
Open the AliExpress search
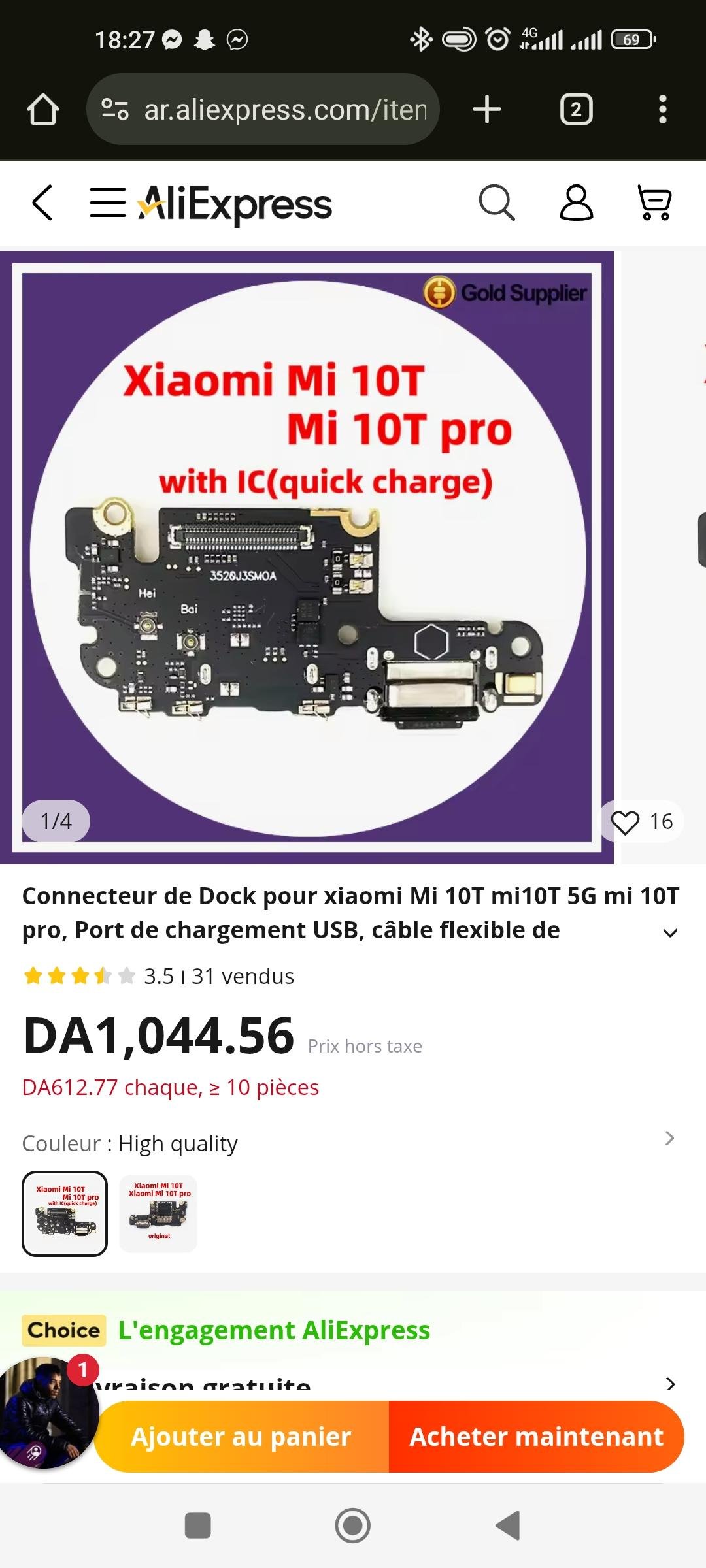(x=497, y=203)
